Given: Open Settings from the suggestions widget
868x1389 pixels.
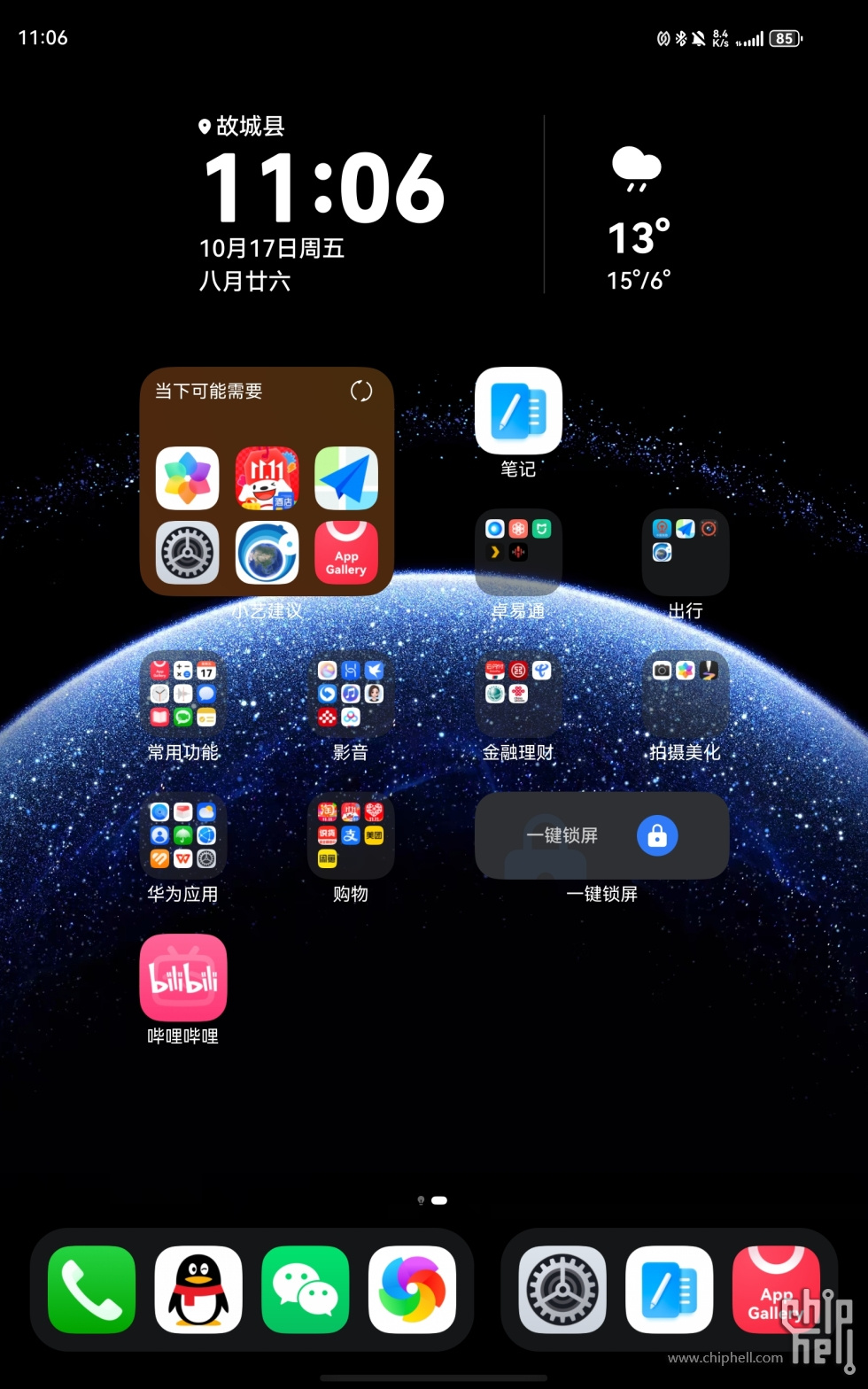Looking at the screenshot, I should [188, 553].
